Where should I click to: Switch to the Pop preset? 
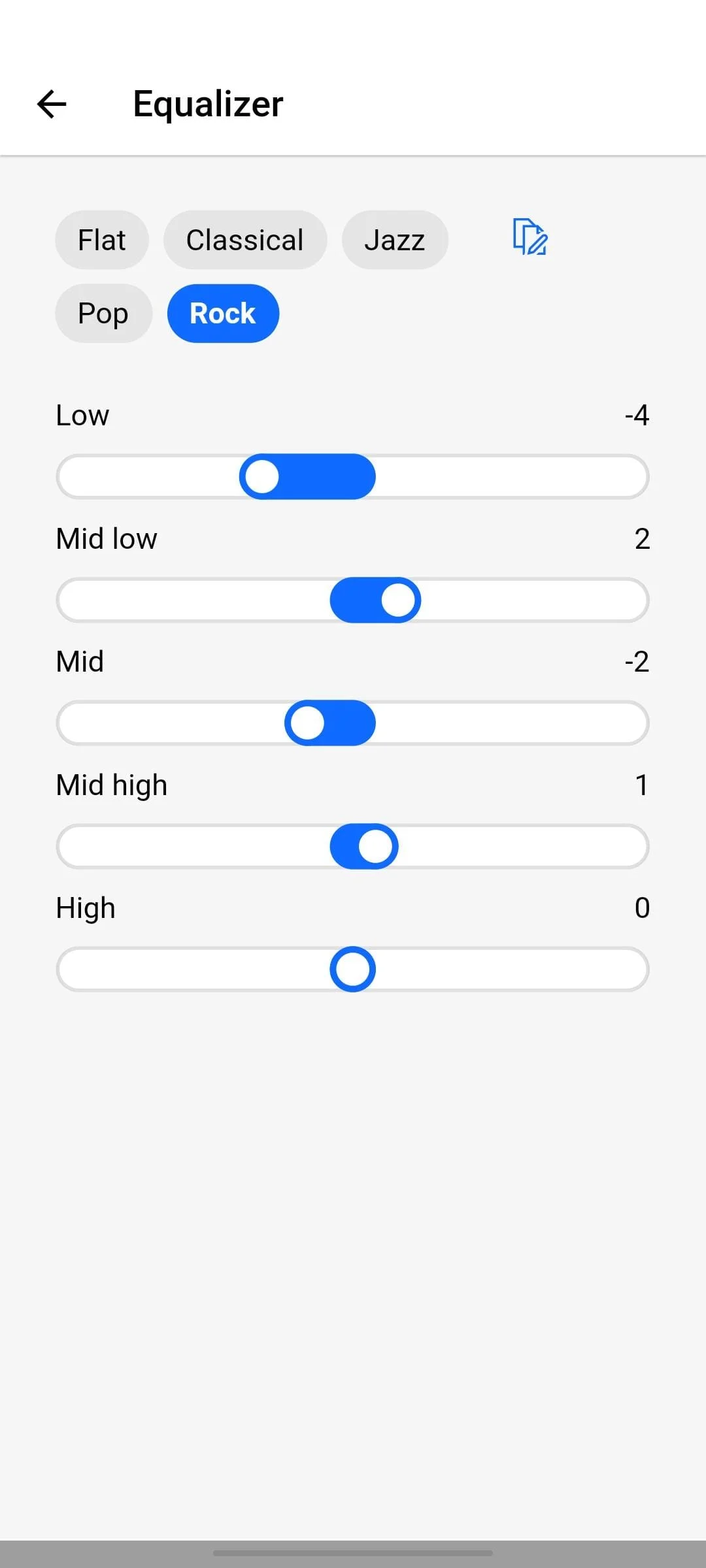(103, 314)
